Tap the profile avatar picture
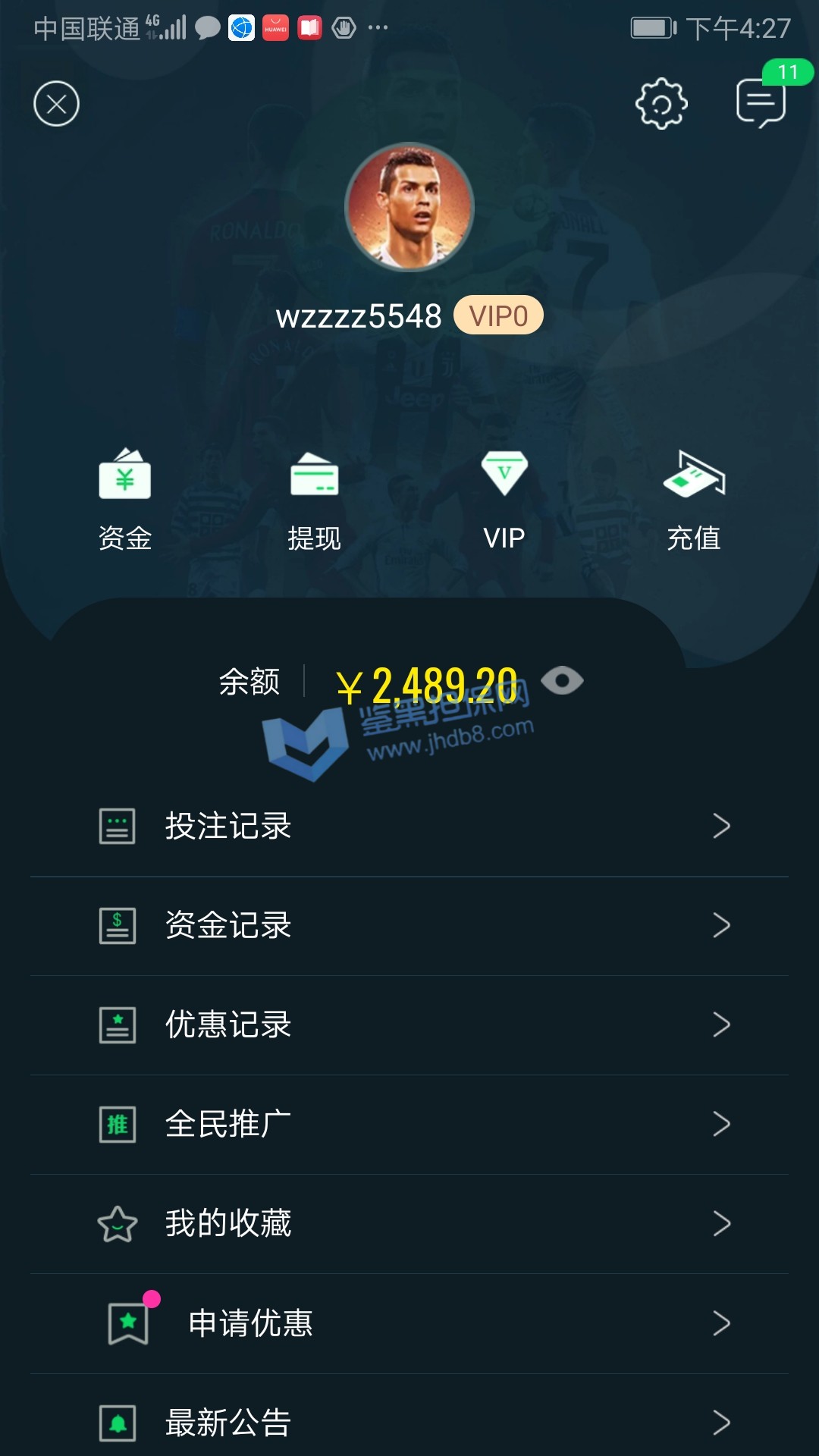The width and height of the screenshot is (819, 1456). coord(409,207)
